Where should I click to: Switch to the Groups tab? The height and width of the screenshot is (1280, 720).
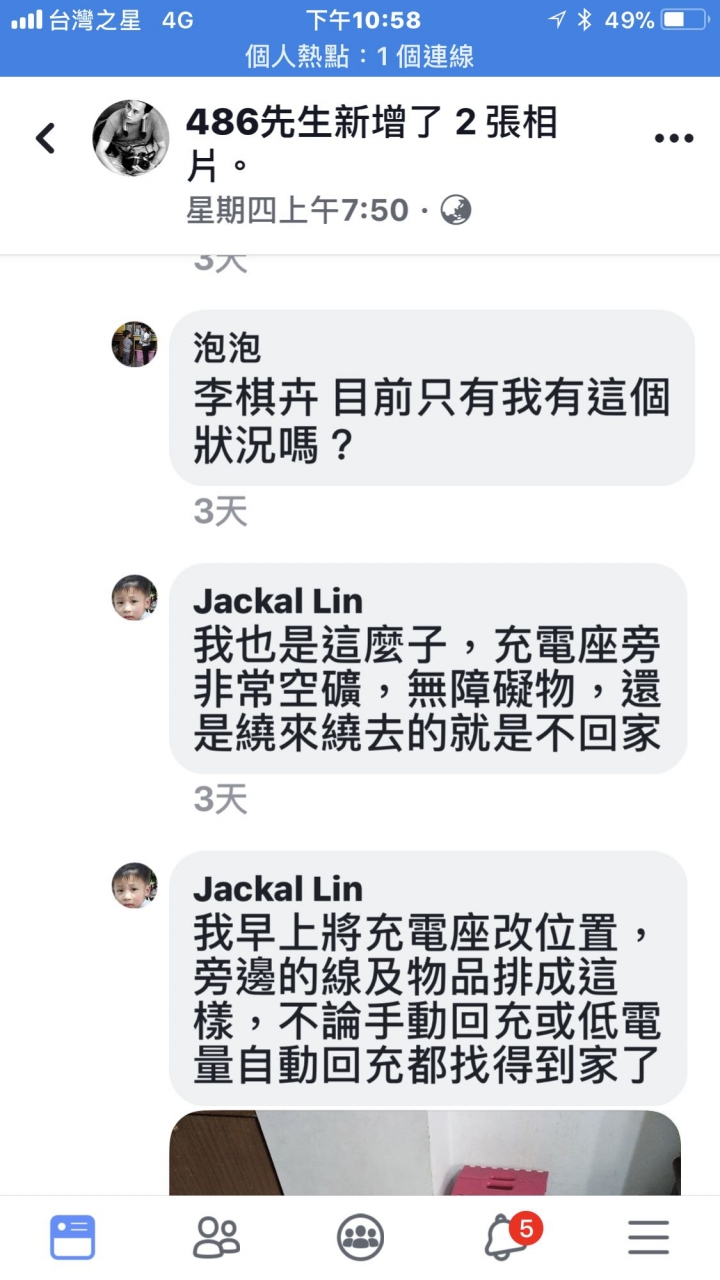click(360, 1237)
